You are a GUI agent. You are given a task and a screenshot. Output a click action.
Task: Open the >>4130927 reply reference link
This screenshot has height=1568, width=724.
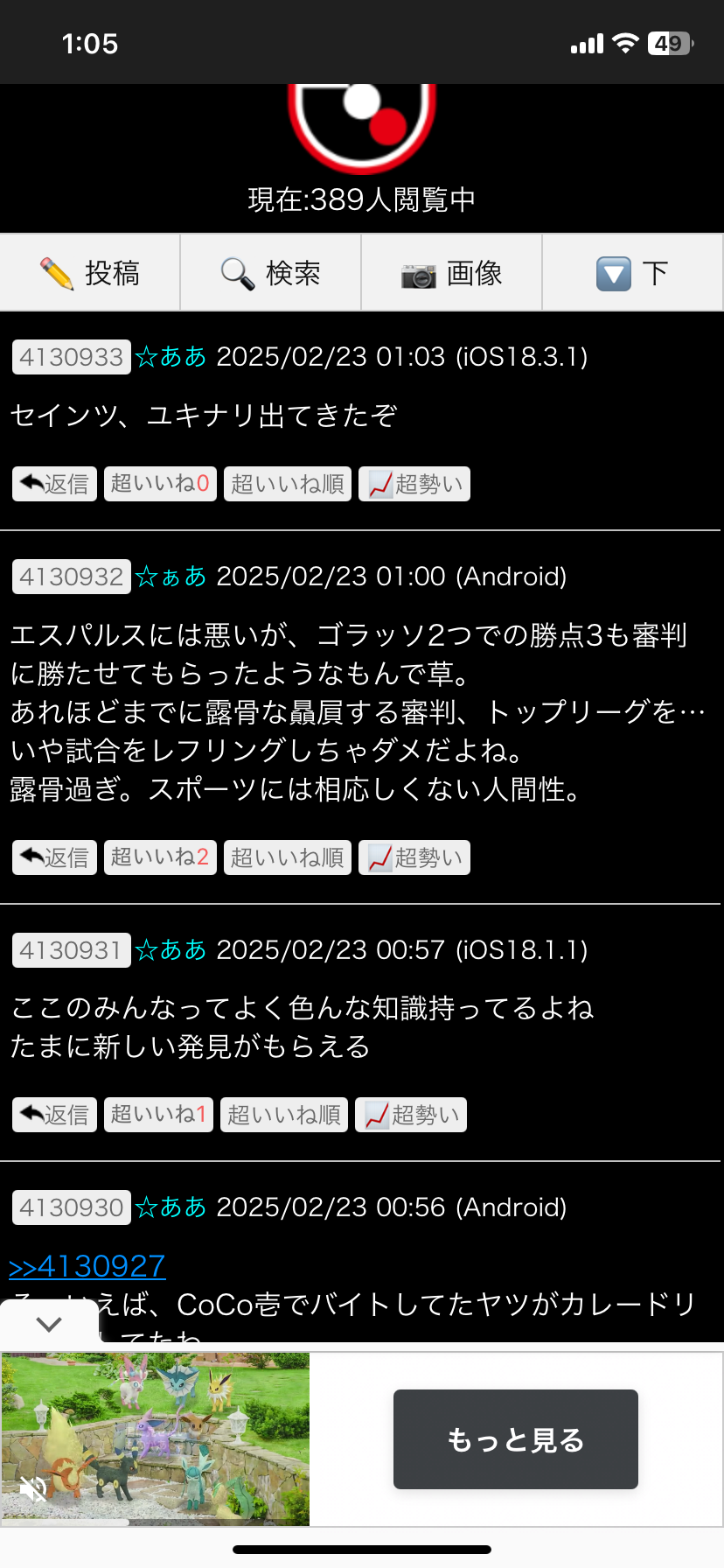coord(87,1266)
